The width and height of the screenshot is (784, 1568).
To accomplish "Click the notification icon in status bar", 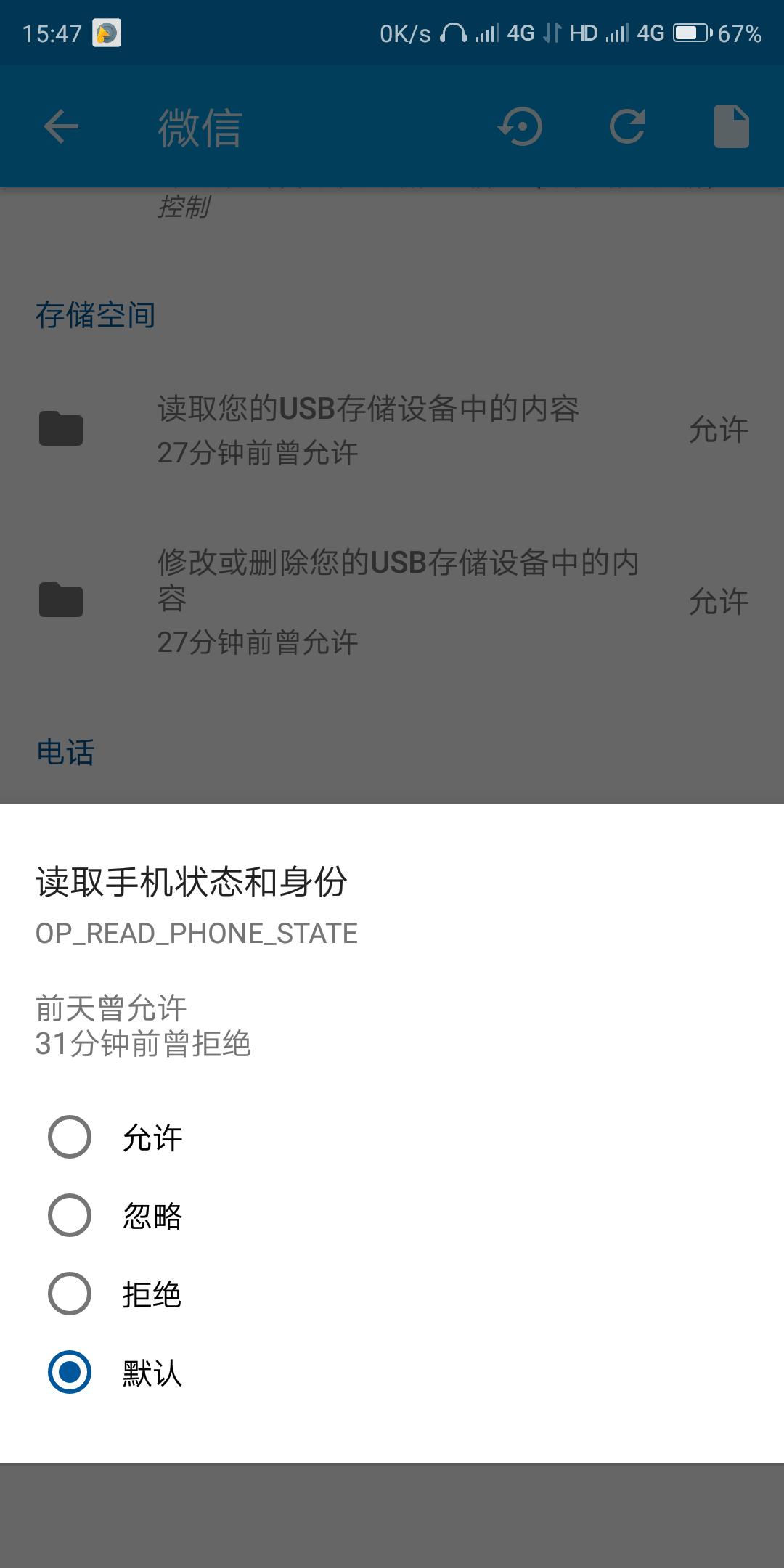I will (104, 32).
